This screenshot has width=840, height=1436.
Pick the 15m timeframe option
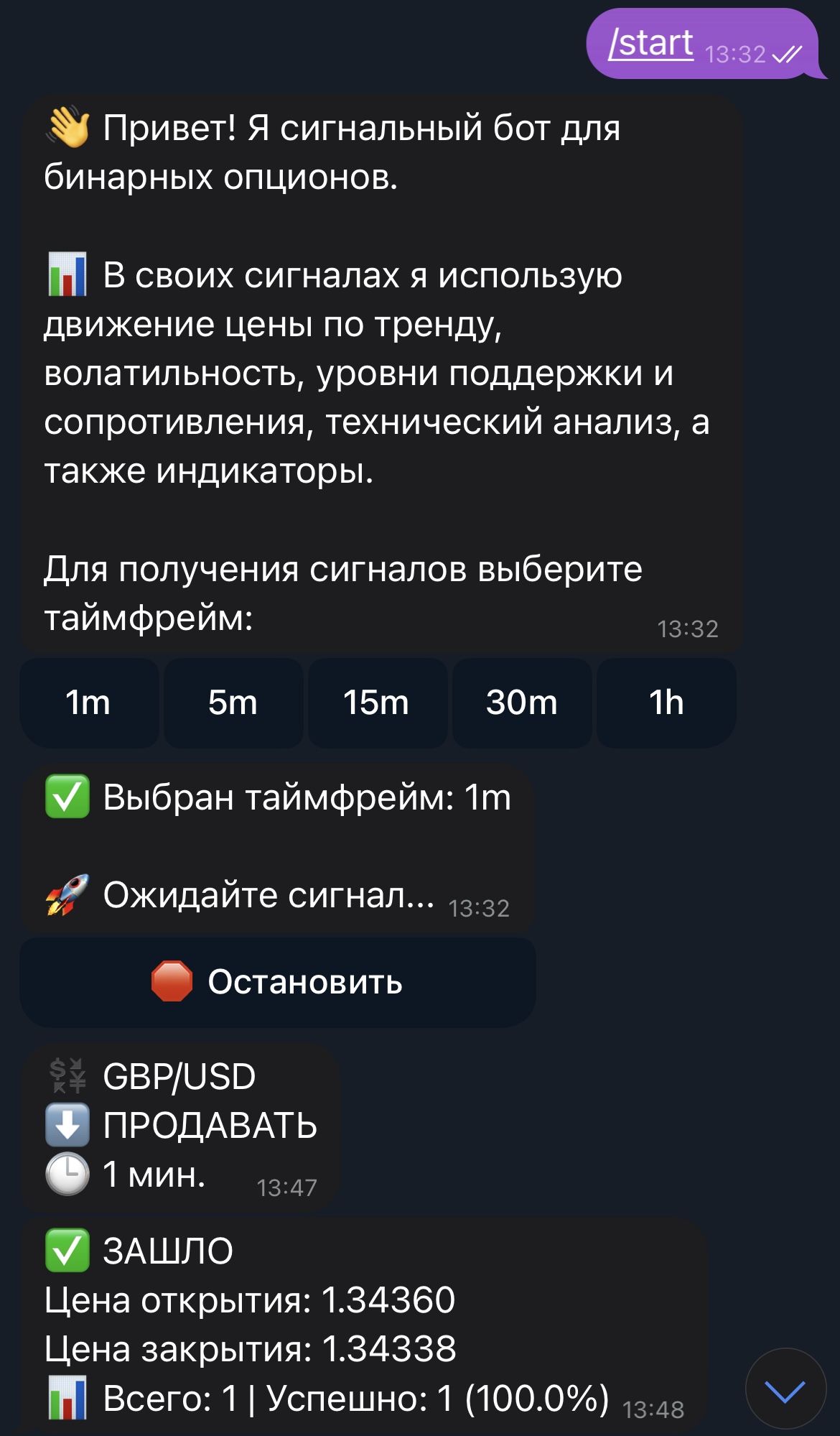[377, 703]
